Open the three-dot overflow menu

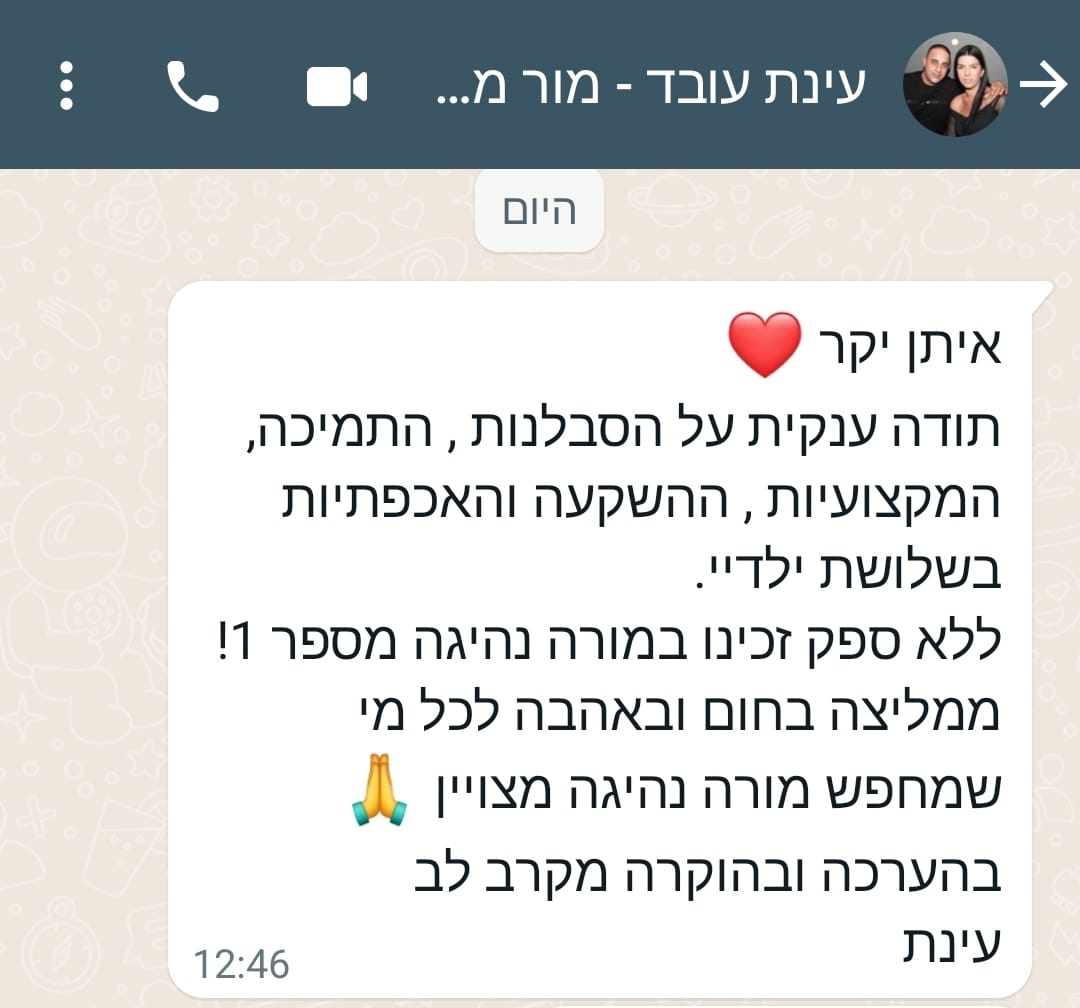[x=66, y=86]
